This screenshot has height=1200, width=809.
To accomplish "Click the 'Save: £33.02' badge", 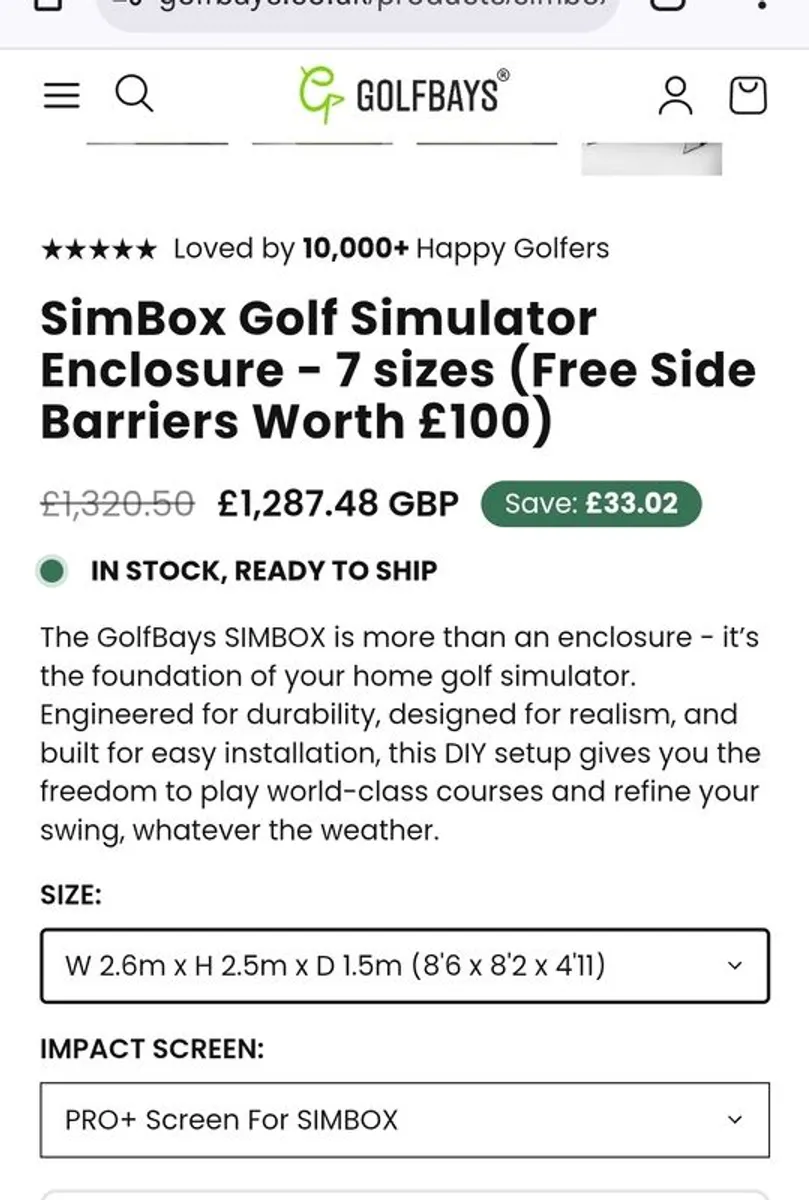I will click(590, 504).
